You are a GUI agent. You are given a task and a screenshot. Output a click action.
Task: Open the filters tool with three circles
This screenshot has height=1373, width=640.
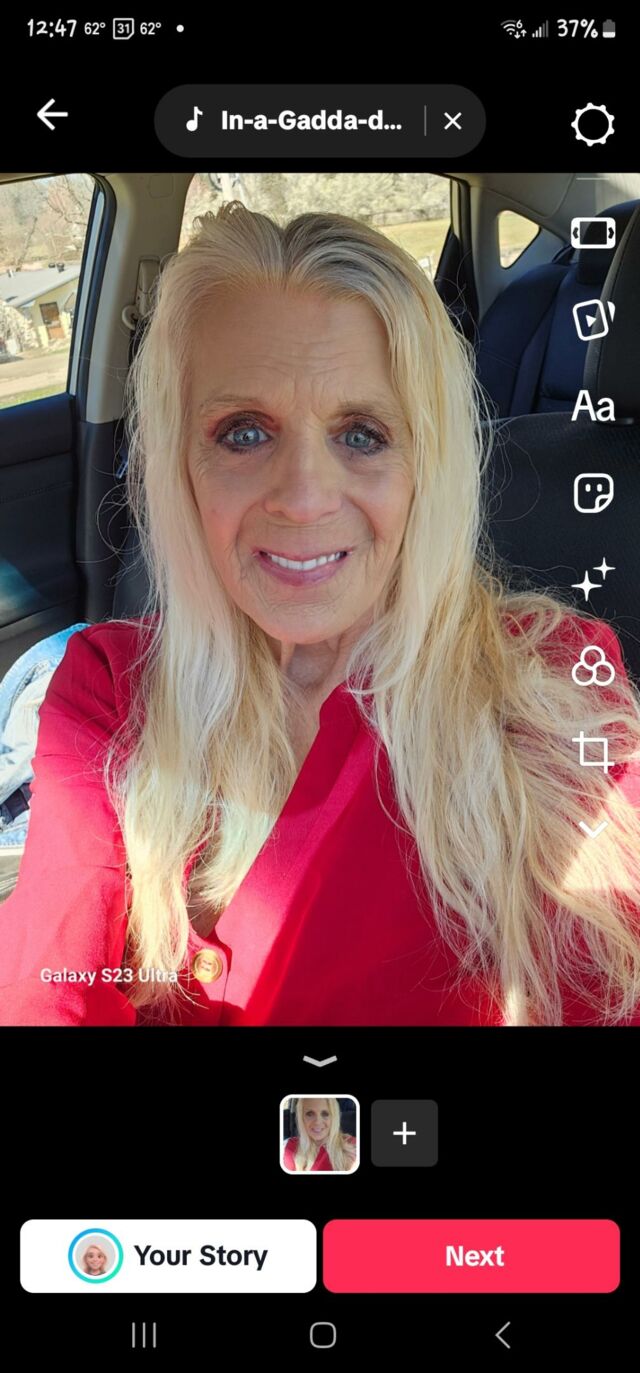592,666
